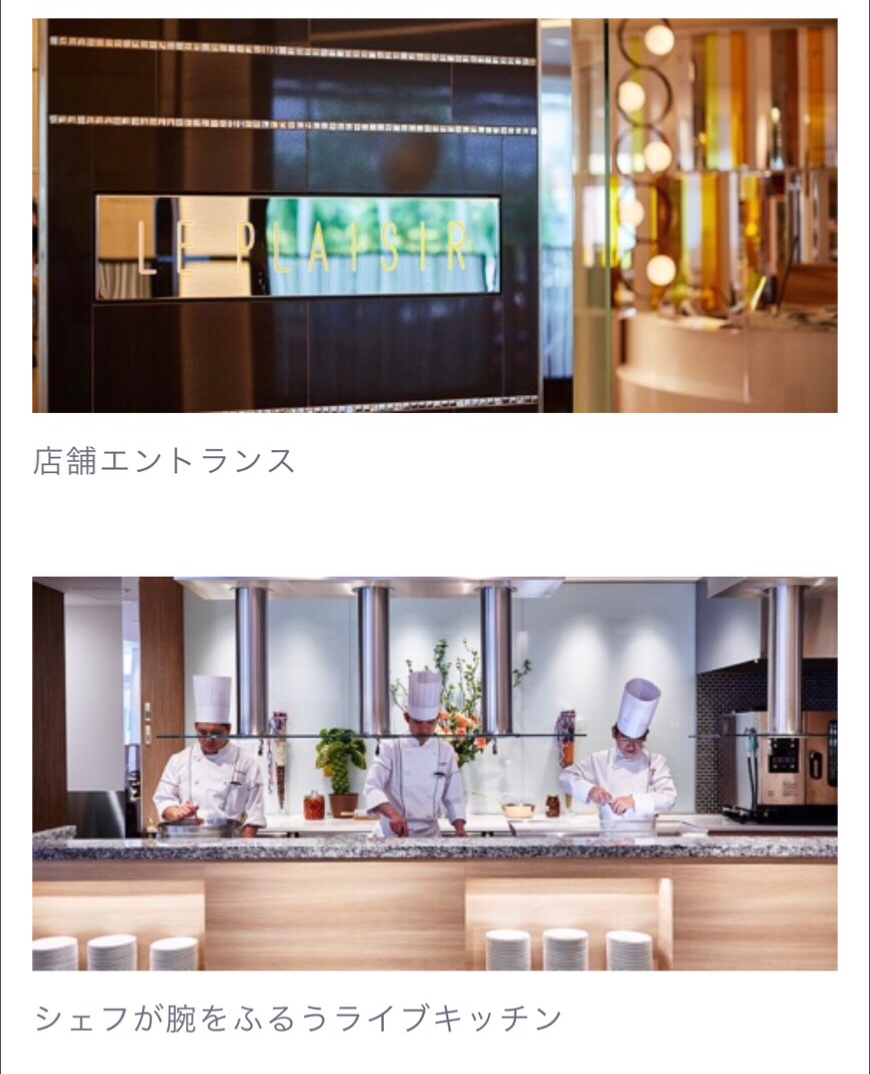
Task: Open the live kitchen chefs photo
Action: point(434,773)
